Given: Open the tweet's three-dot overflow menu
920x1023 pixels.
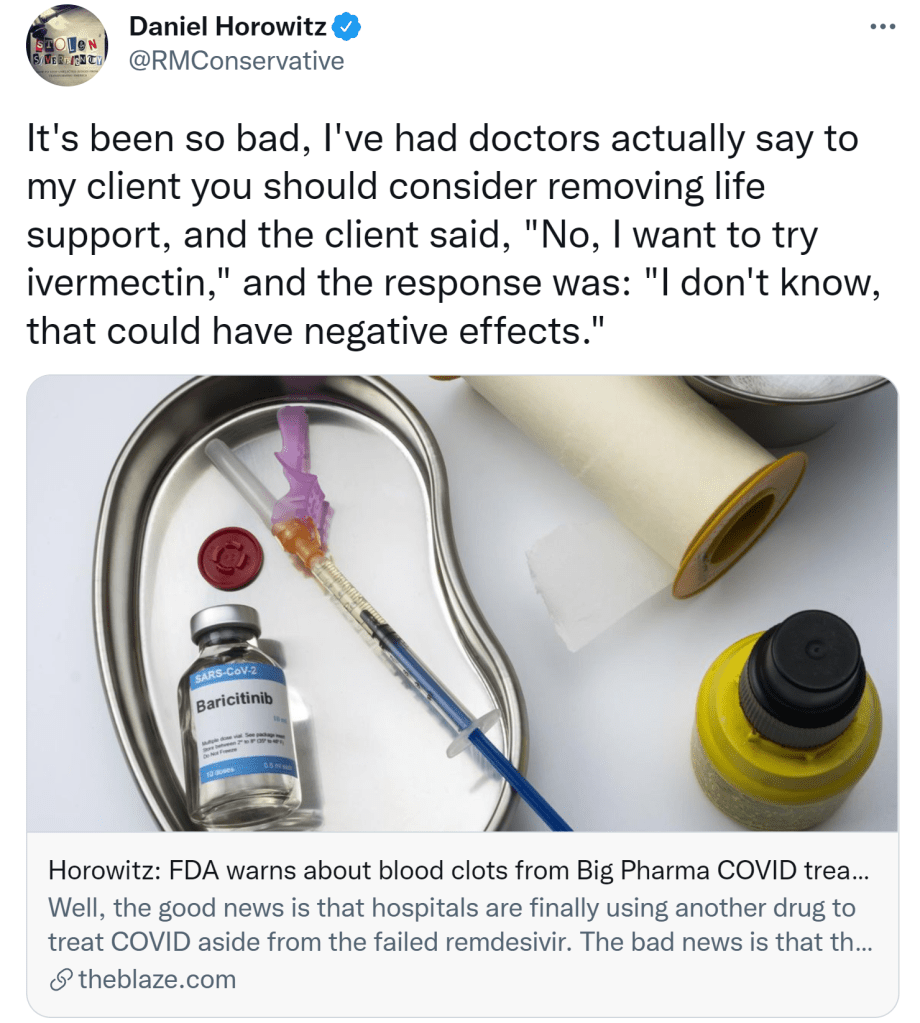Looking at the screenshot, I should 882,28.
